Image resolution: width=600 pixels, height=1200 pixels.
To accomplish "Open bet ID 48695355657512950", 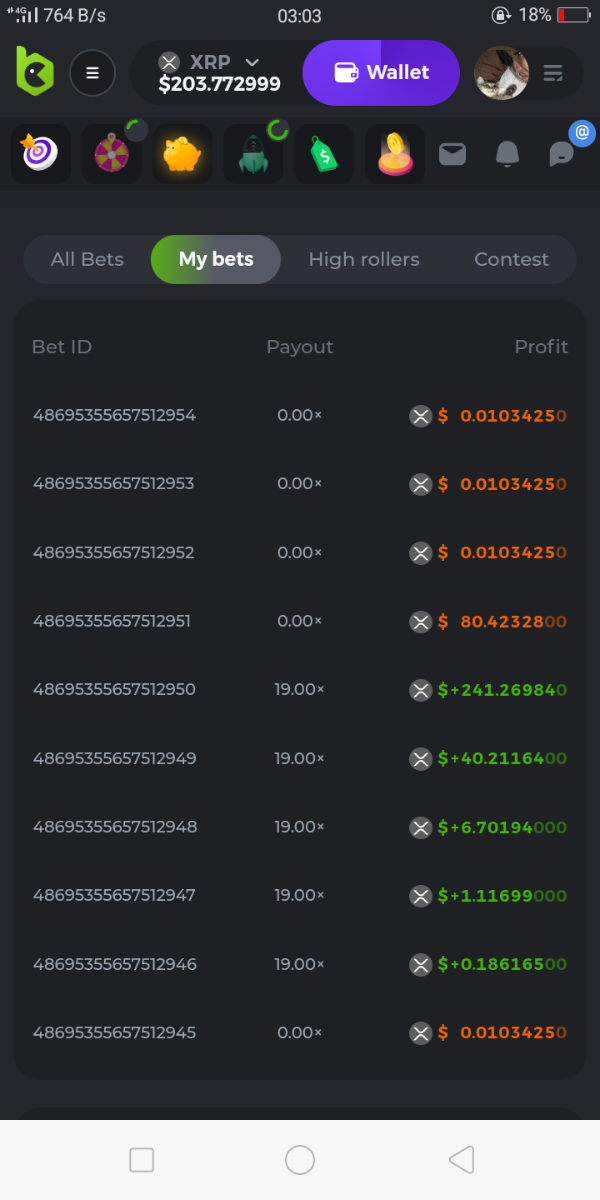I will point(114,689).
